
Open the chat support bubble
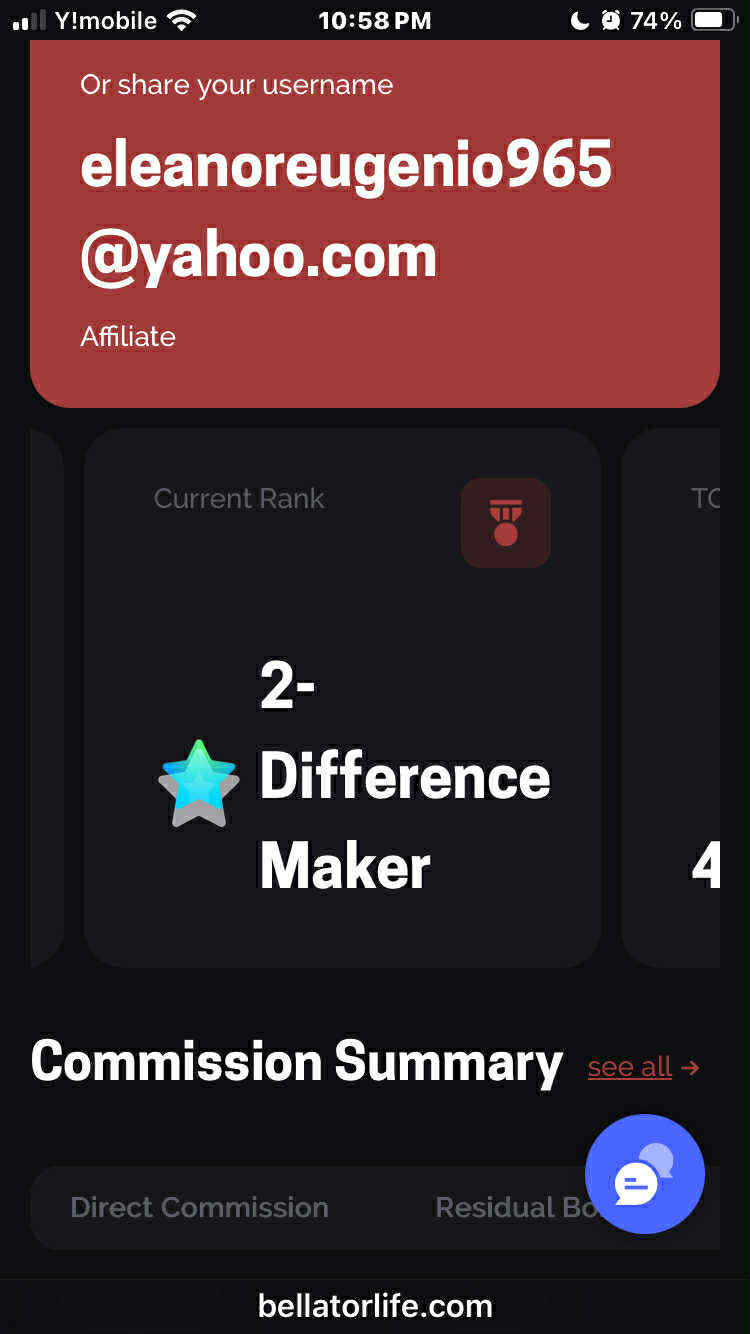(x=644, y=1174)
